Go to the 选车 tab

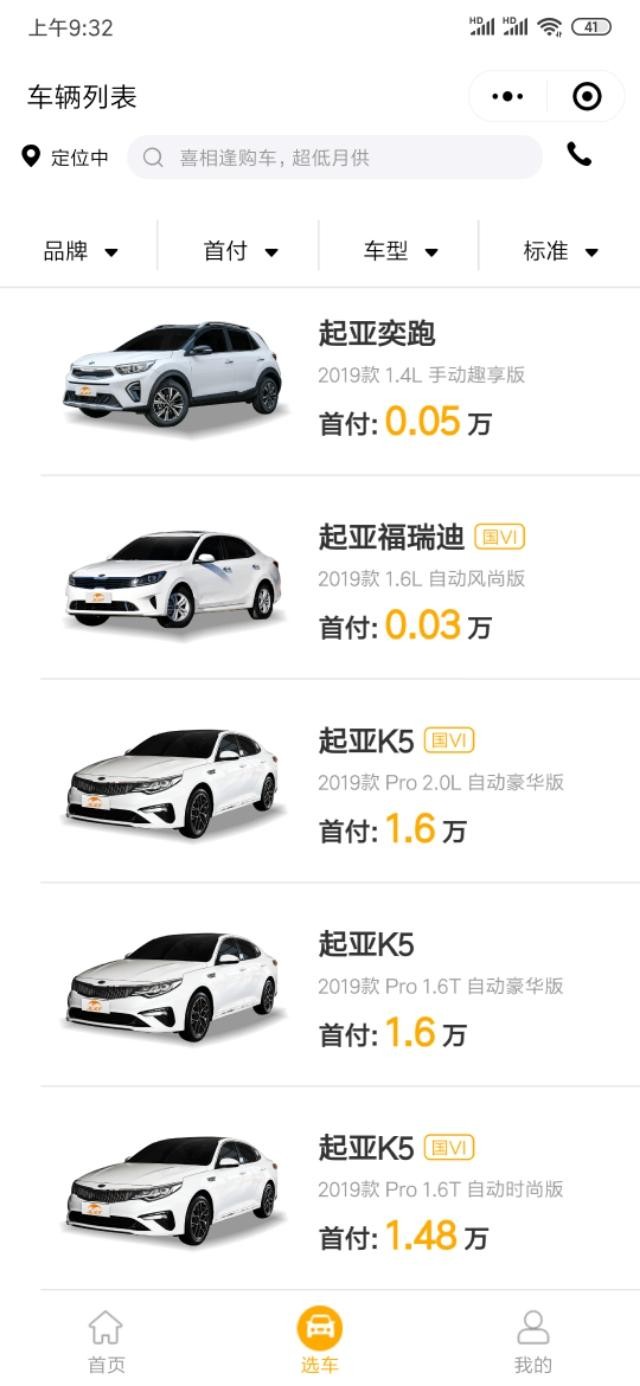[x=320, y=1341]
